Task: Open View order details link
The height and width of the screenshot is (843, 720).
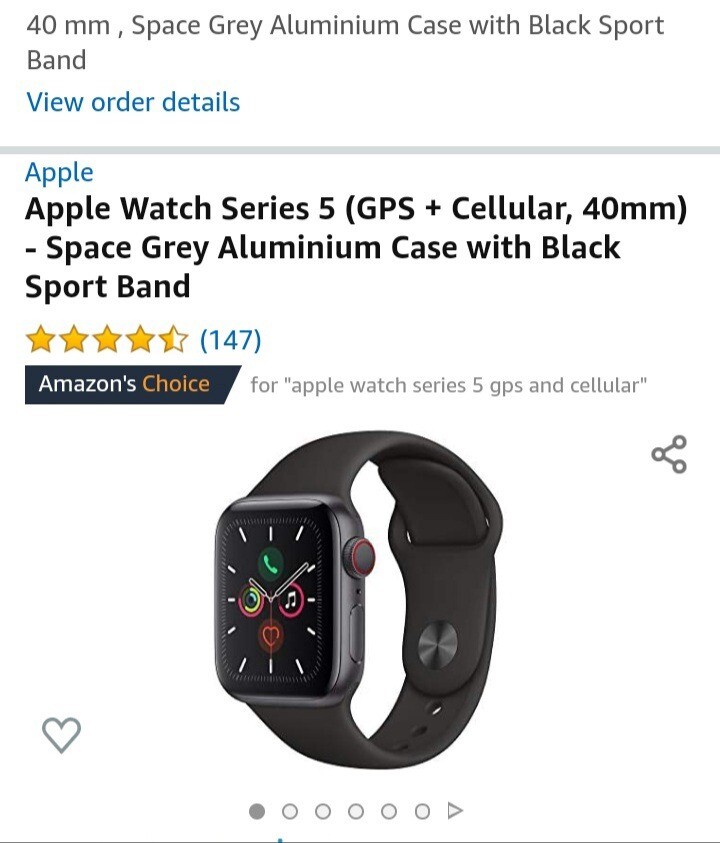Action: 133,102
